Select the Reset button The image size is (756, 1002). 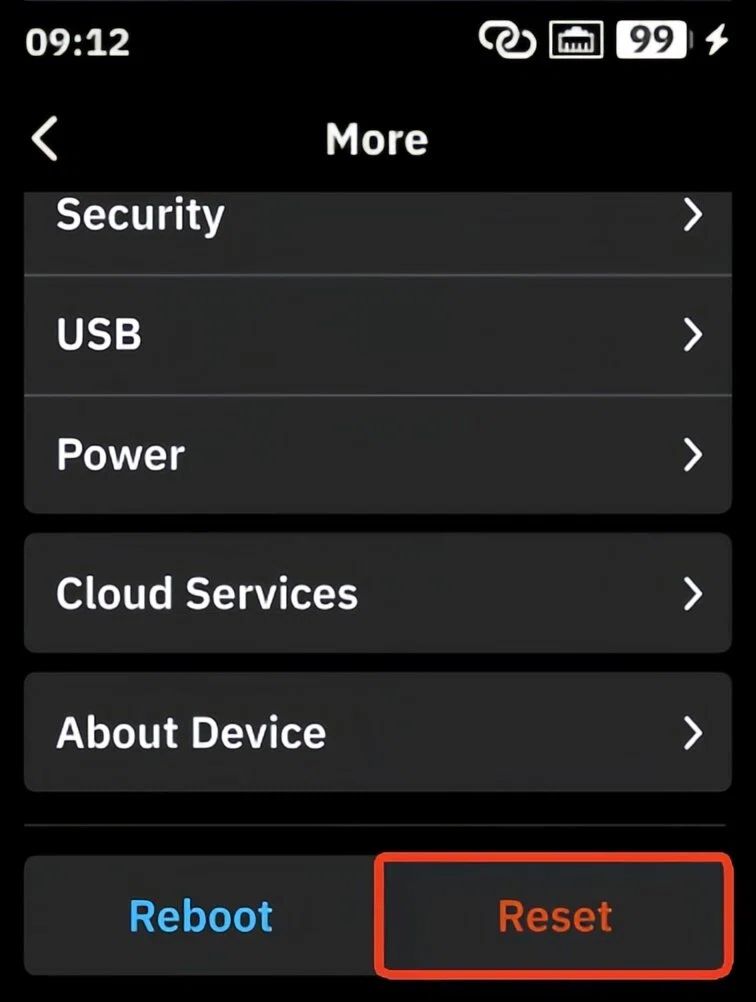[554, 916]
